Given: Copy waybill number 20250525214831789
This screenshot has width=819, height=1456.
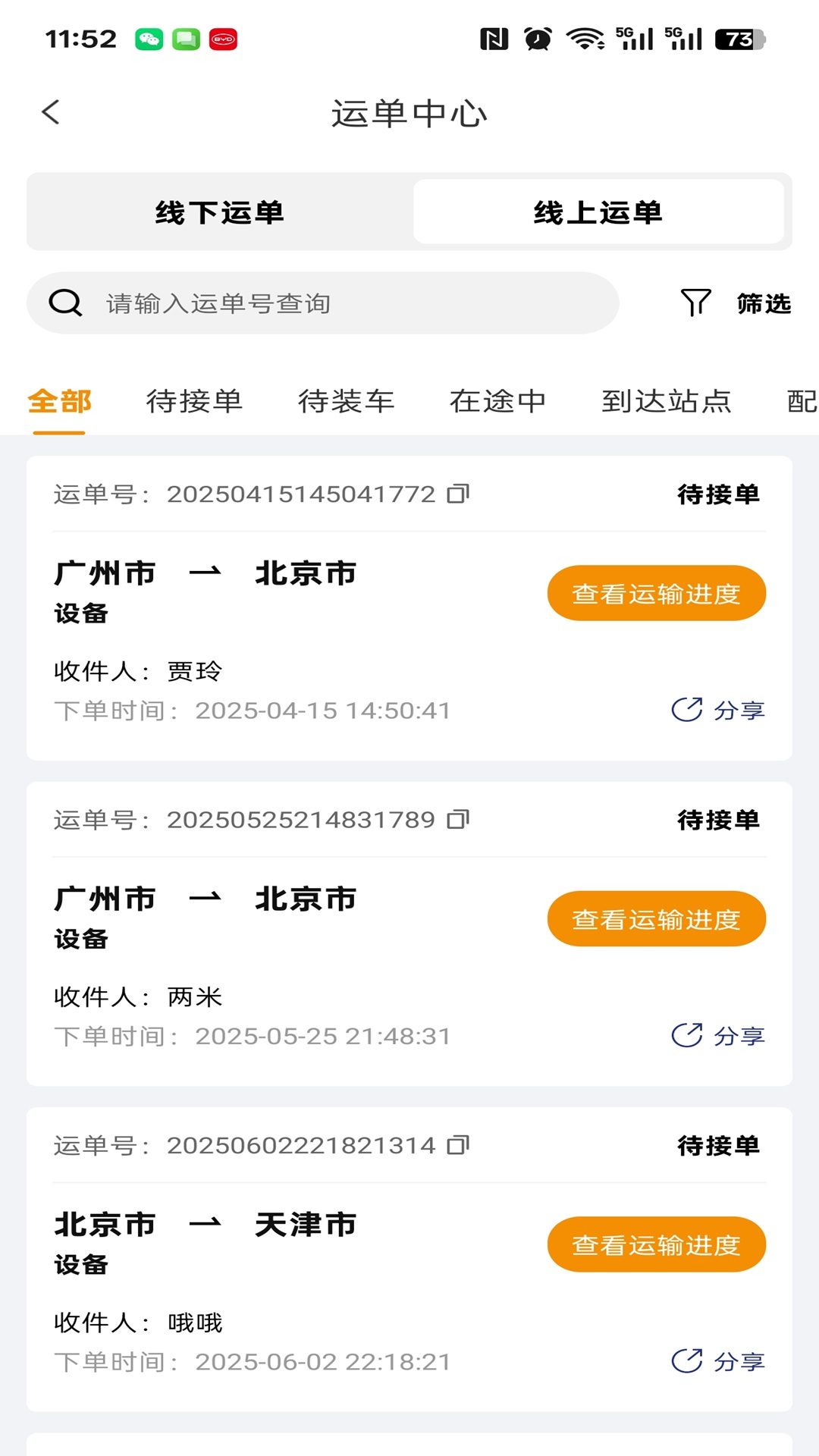Looking at the screenshot, I should tap(457, 819).
